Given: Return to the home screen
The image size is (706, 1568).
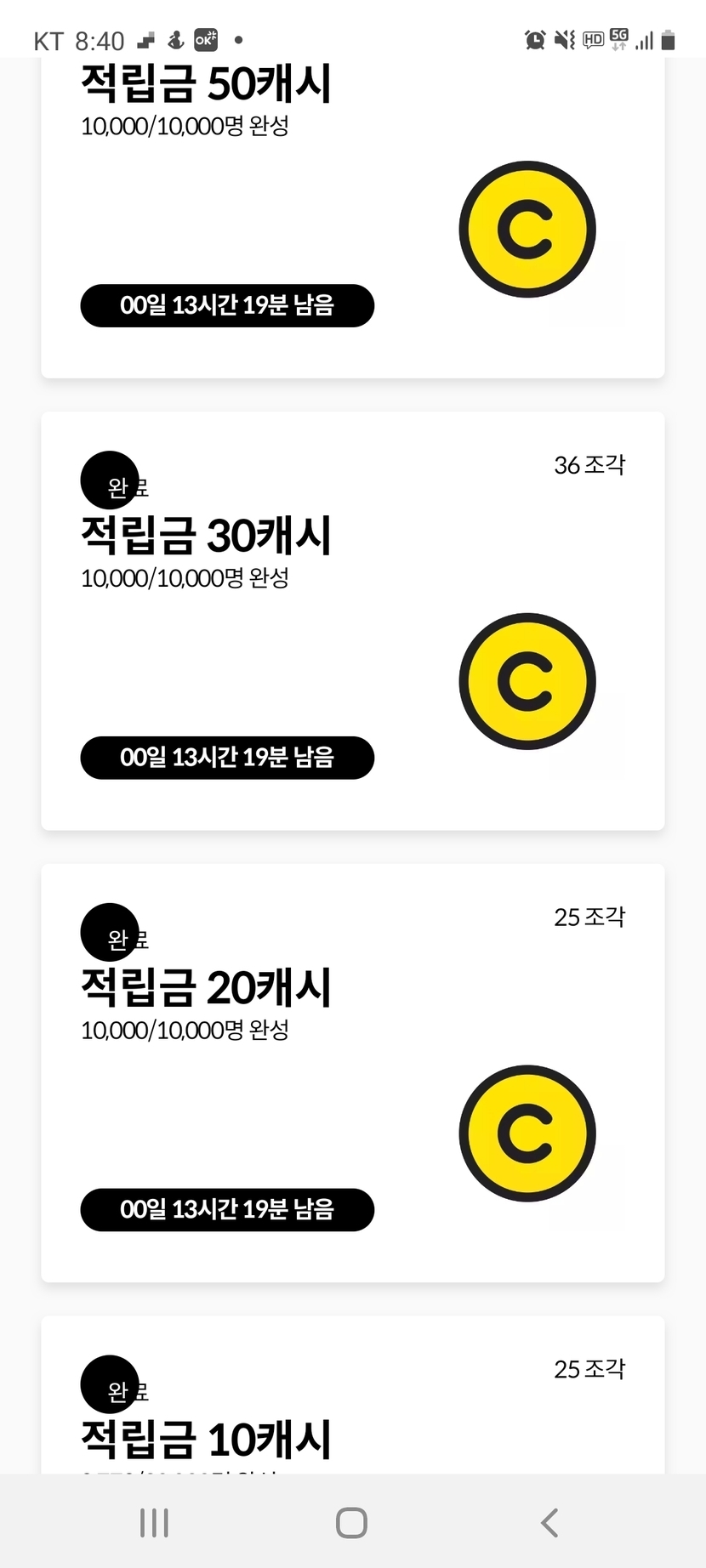Looking at the screenshot, I should coord(351,1522).
